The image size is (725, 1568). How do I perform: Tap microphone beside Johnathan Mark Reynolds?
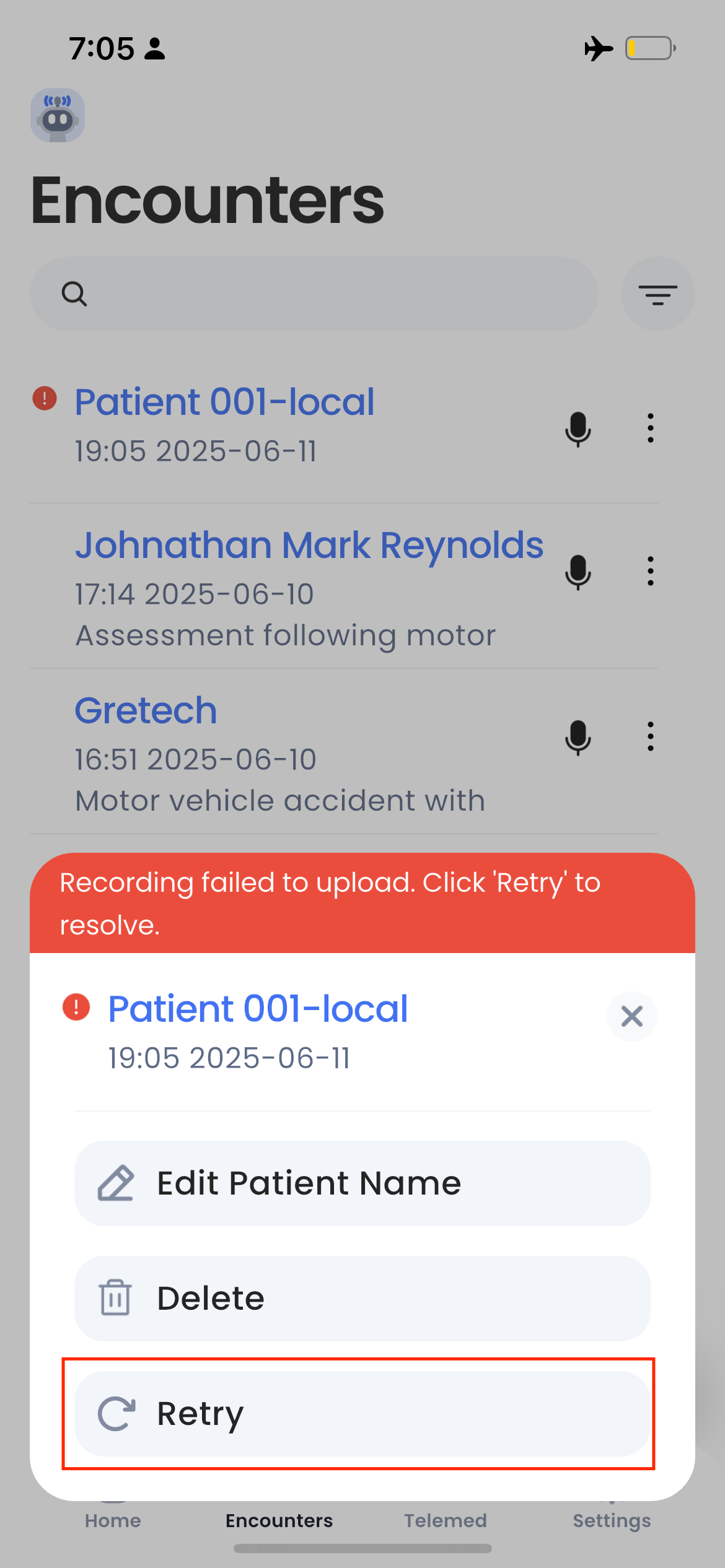tap(578, 572)
